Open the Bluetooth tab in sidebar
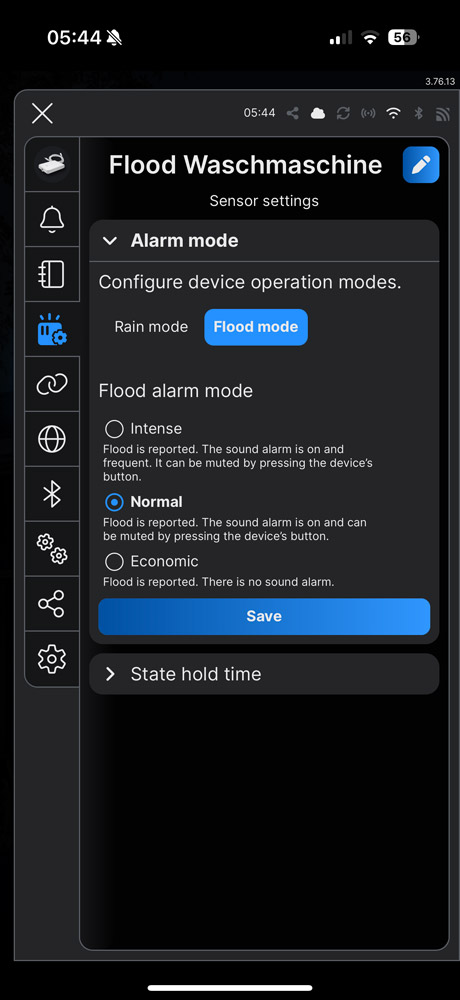This screenshot has width=460, height=1000. pos(52,494)
